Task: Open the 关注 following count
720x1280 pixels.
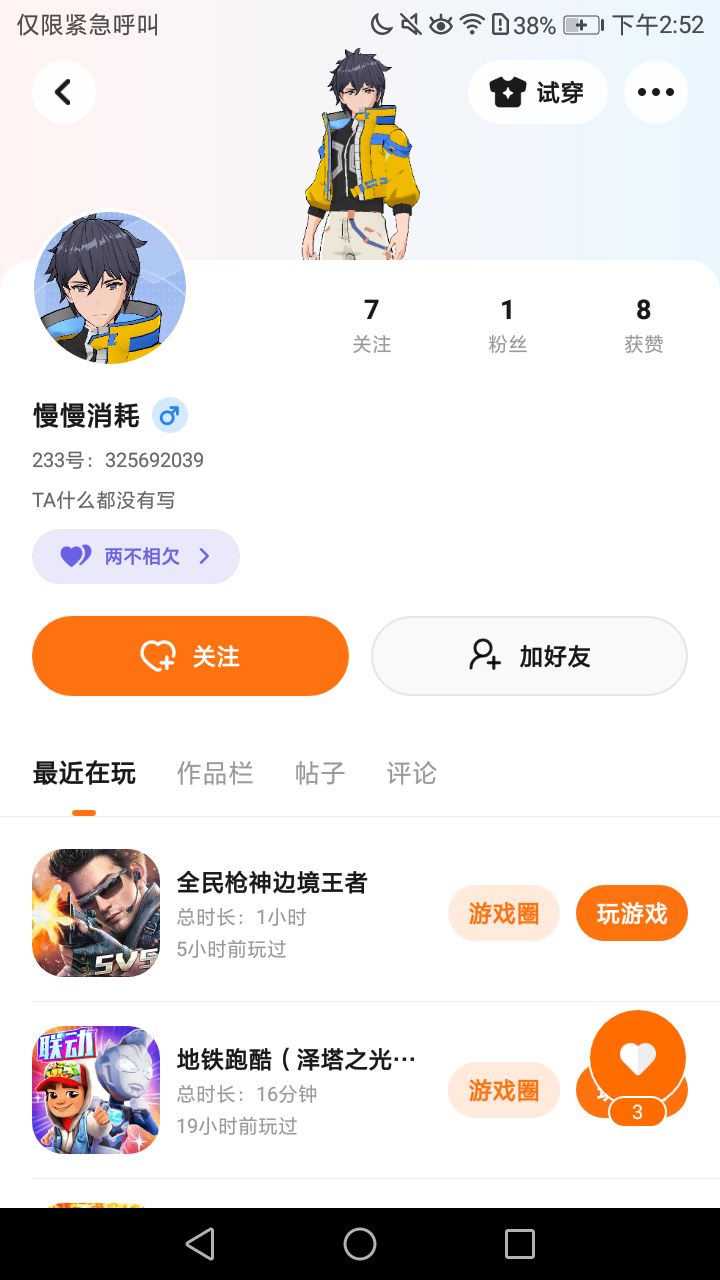Action: [371, 325]
